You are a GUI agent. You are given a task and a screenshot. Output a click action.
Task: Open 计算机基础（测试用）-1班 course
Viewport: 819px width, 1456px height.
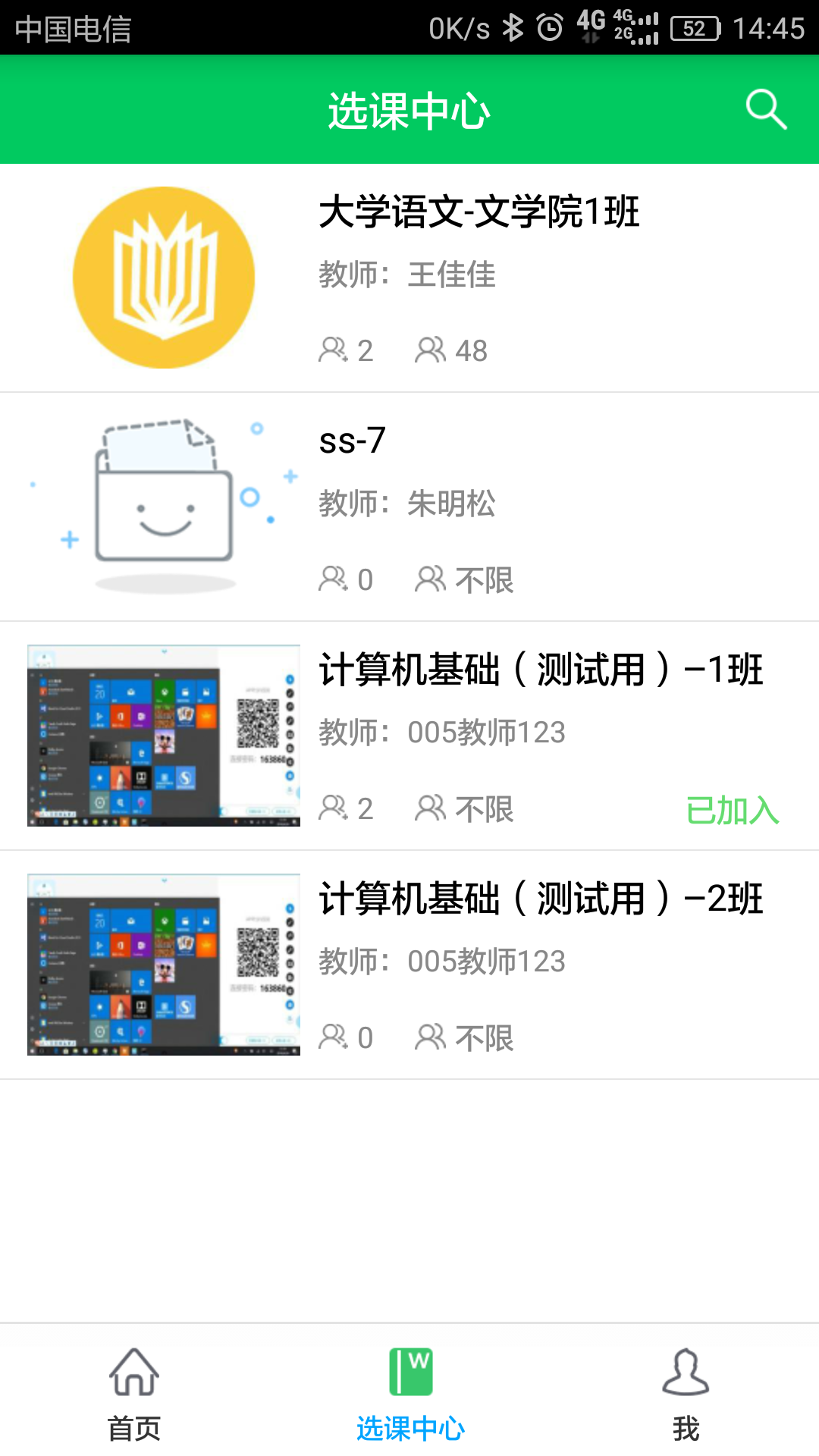tap(540, 670)
